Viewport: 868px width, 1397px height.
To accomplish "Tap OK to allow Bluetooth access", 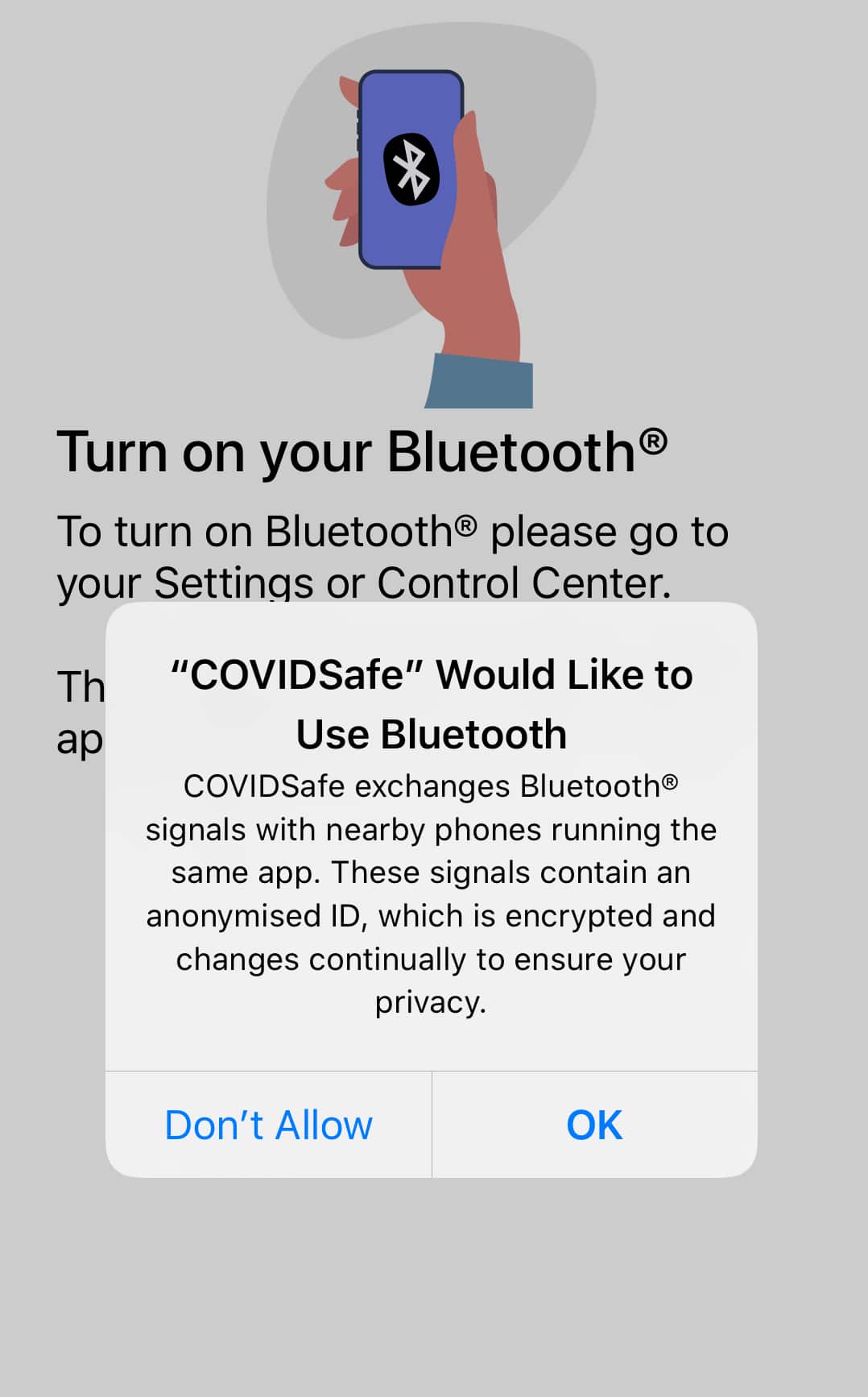I will (x=594, y=1125).
